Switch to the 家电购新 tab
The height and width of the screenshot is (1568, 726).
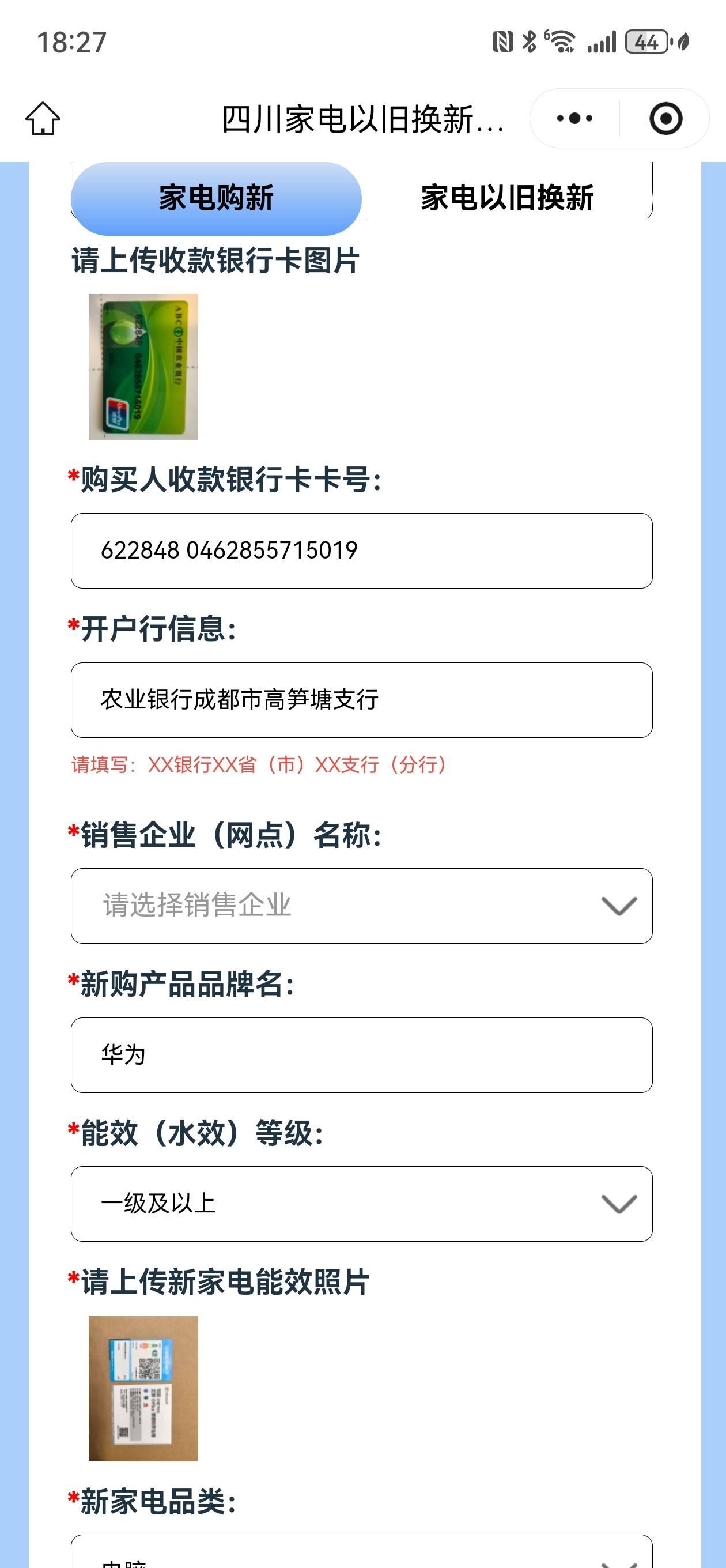tap(216, 198)
